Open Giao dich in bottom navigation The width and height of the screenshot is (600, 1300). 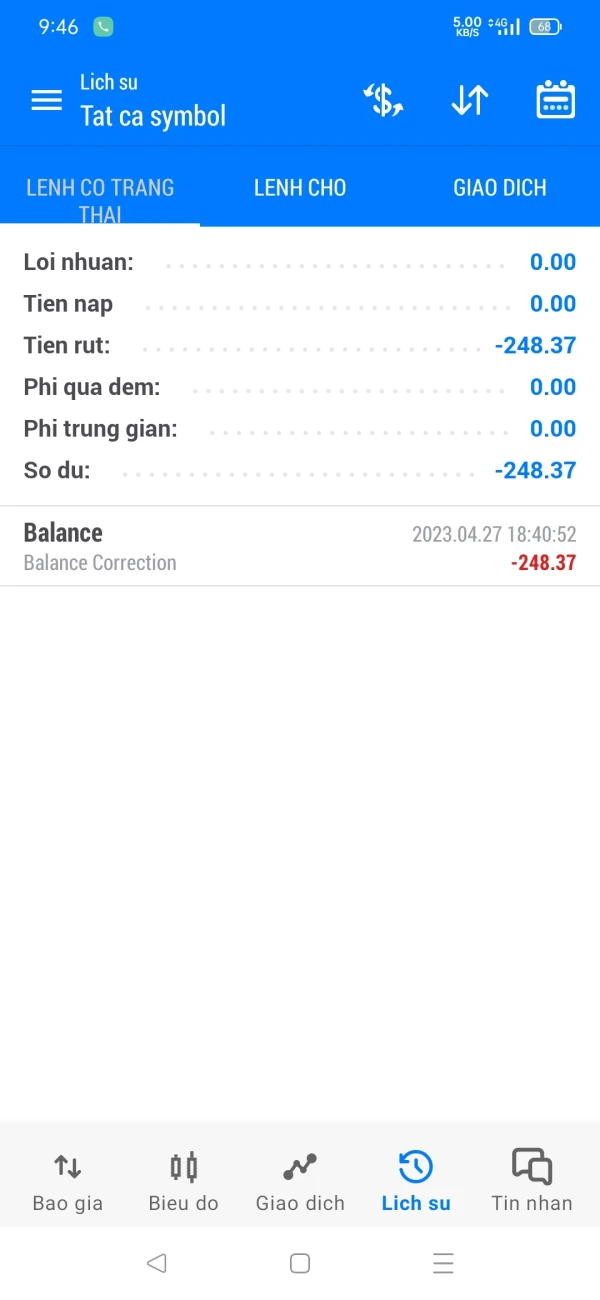point(300,1180)
